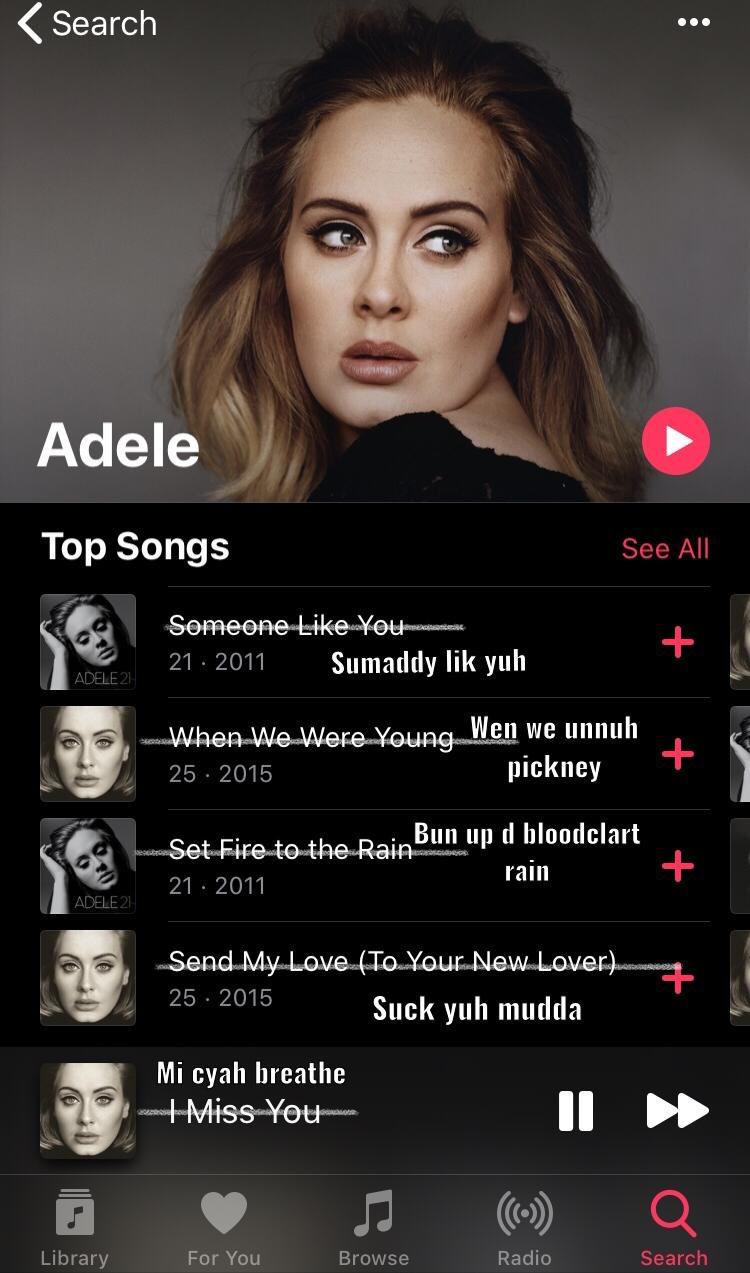
Task: Select the song title When We Were Young
Action: tap(310, 737)
